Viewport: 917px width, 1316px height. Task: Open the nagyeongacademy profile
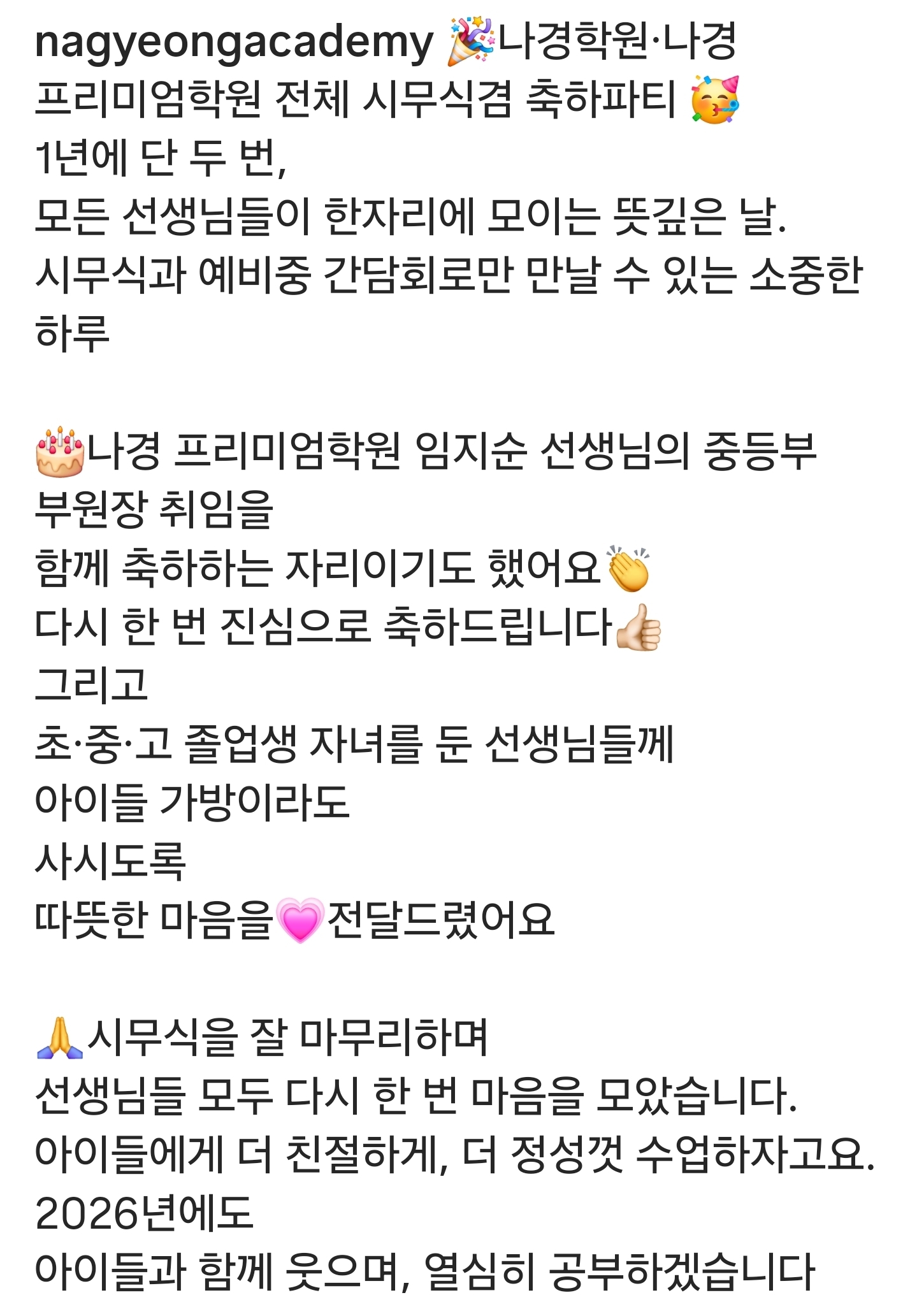click(233, 43)
